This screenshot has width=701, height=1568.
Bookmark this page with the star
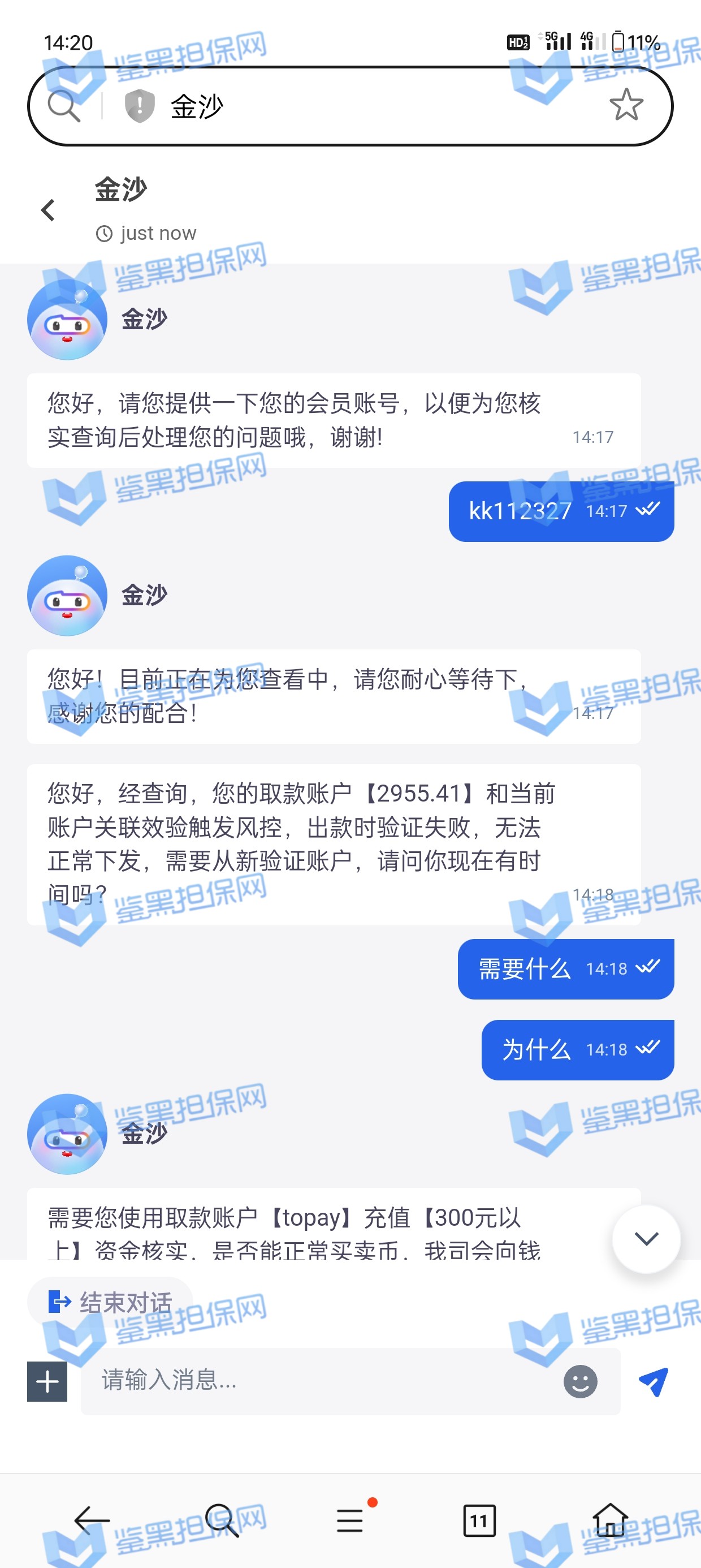[x=626, y=105]
